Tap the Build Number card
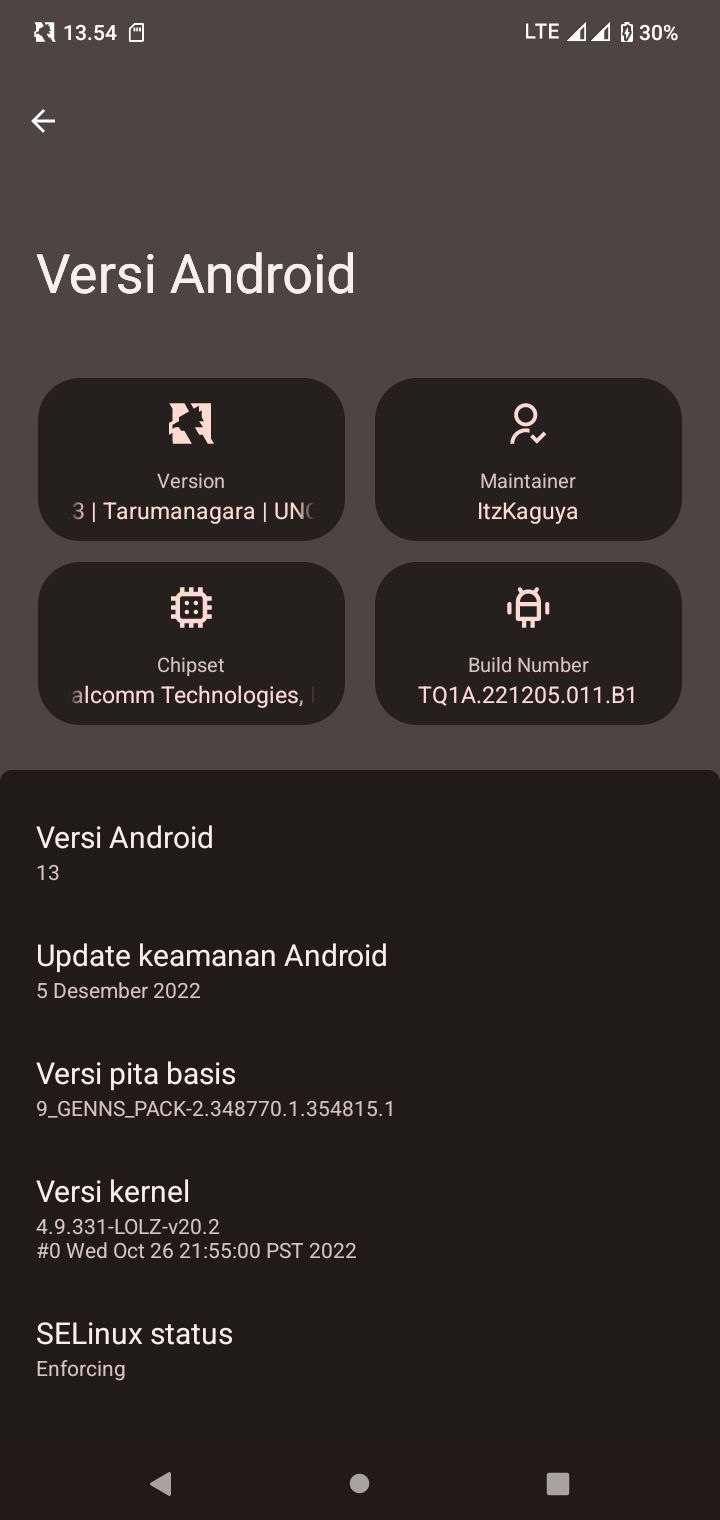720x1520 pixels. [x=528, y=643]
